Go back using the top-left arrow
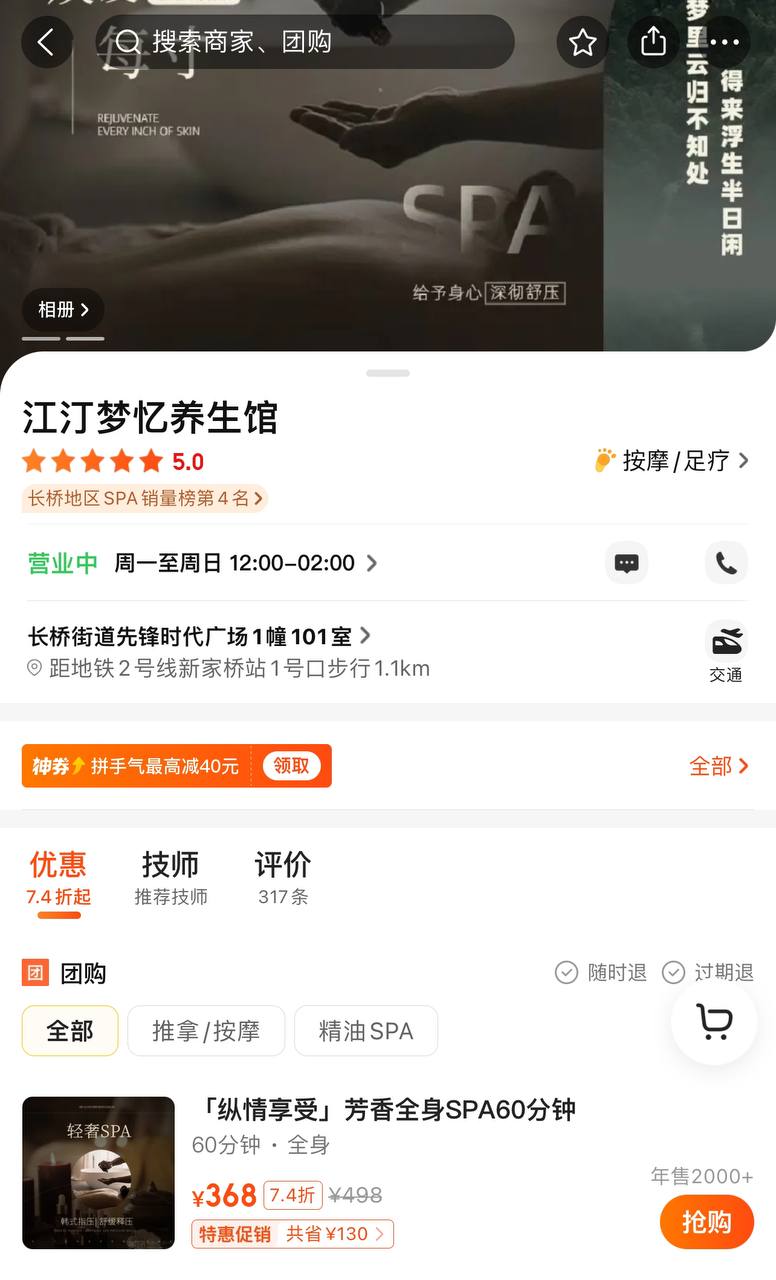Screen dimensions: 776x1280 [46, 42]
